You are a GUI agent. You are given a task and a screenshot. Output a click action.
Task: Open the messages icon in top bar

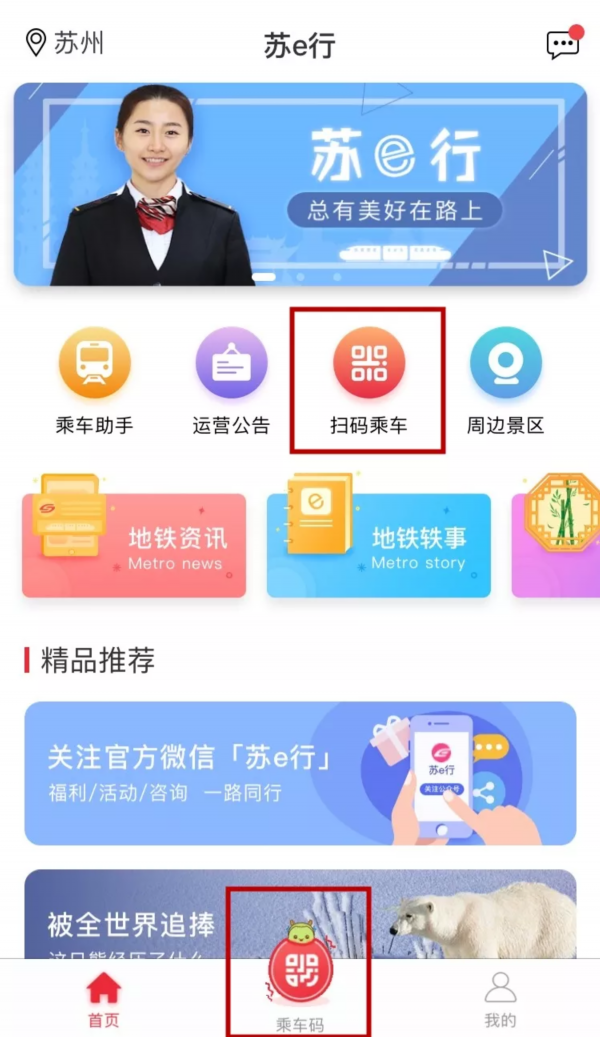[563, 43]
